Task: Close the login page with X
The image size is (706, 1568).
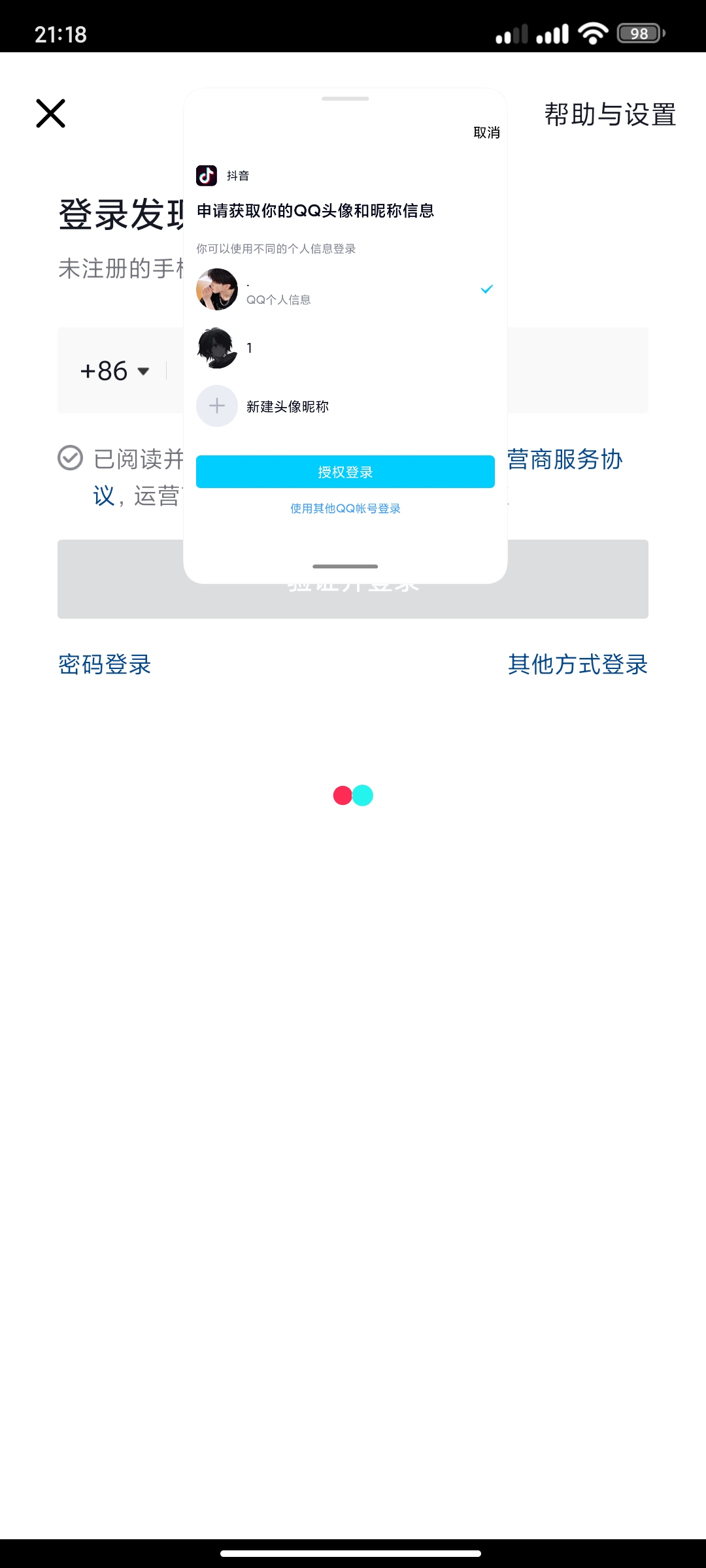Action: pyautogui.click(x=50, y=114)
